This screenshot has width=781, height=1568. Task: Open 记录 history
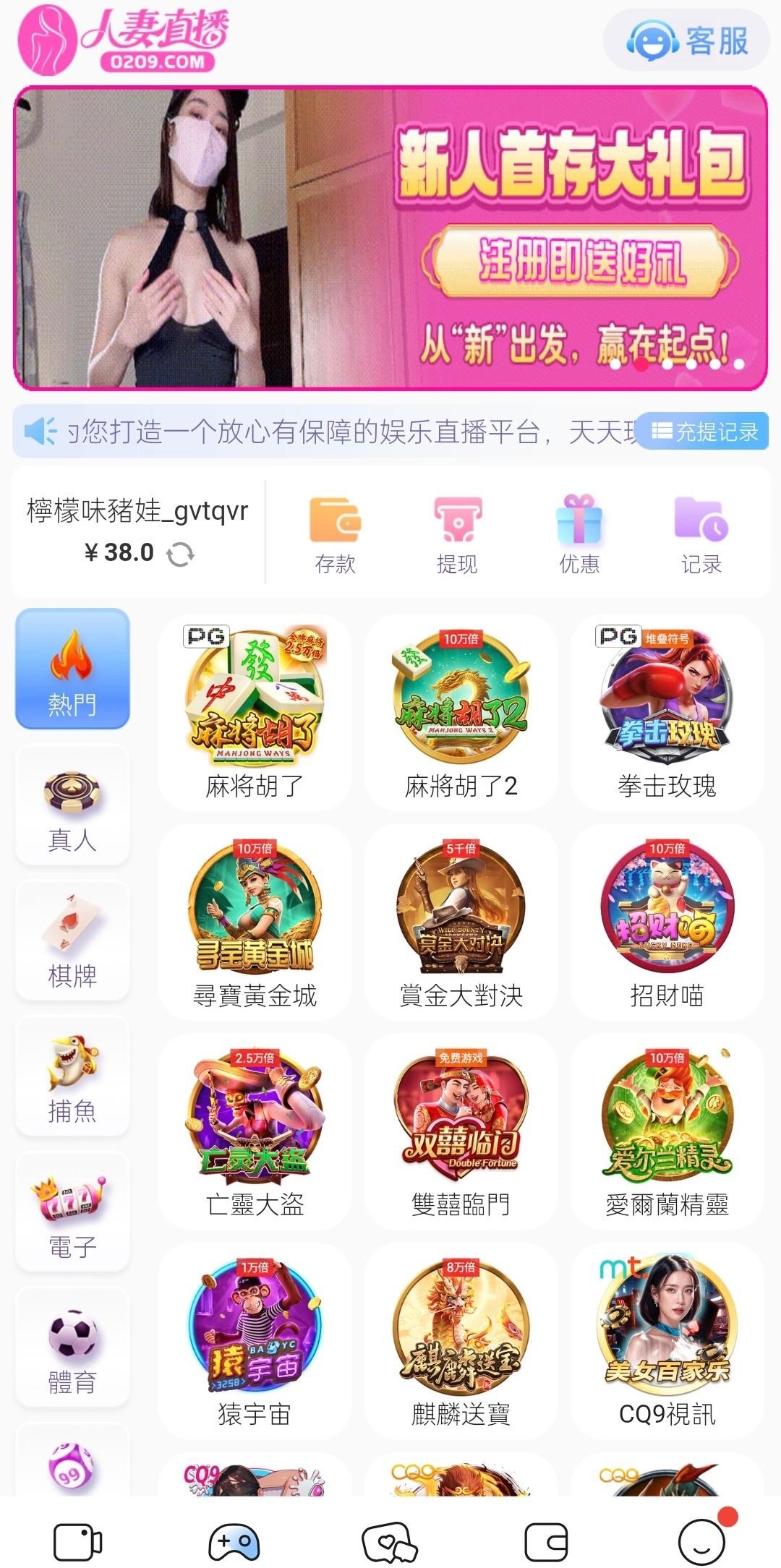tap(701, 534)
